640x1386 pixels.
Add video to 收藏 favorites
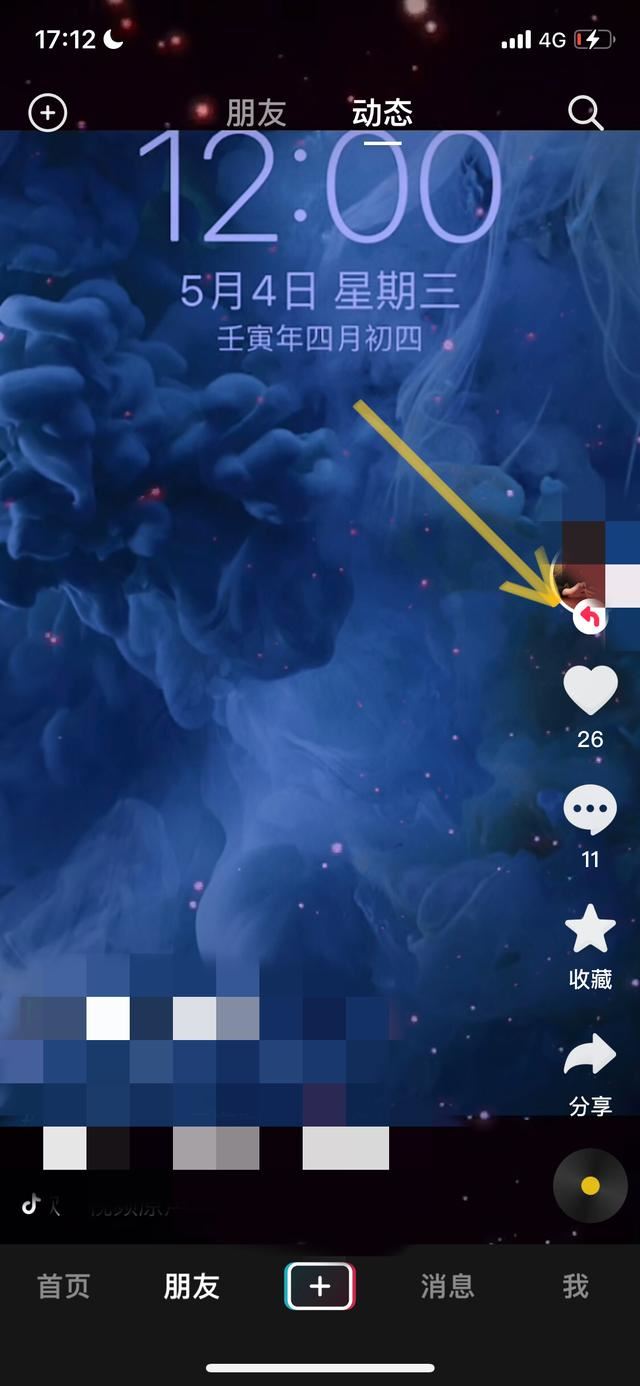[590, 930]
